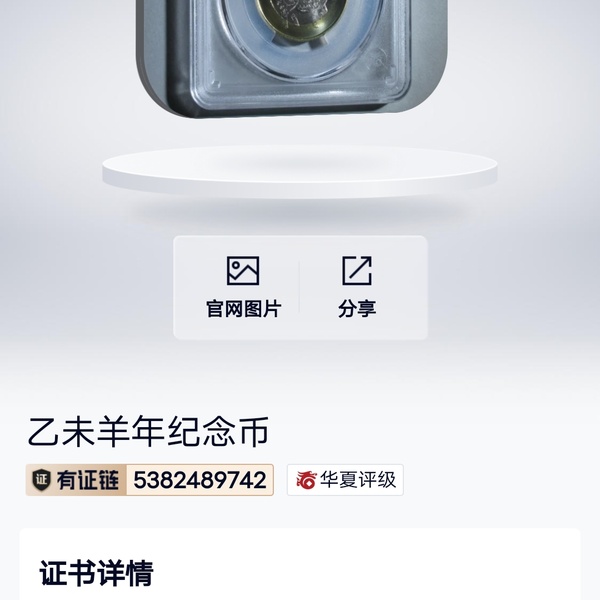This screenshot has height=600, width=600.
Task: Open the 华夏评级 grading tag
Action: [345, 480]
